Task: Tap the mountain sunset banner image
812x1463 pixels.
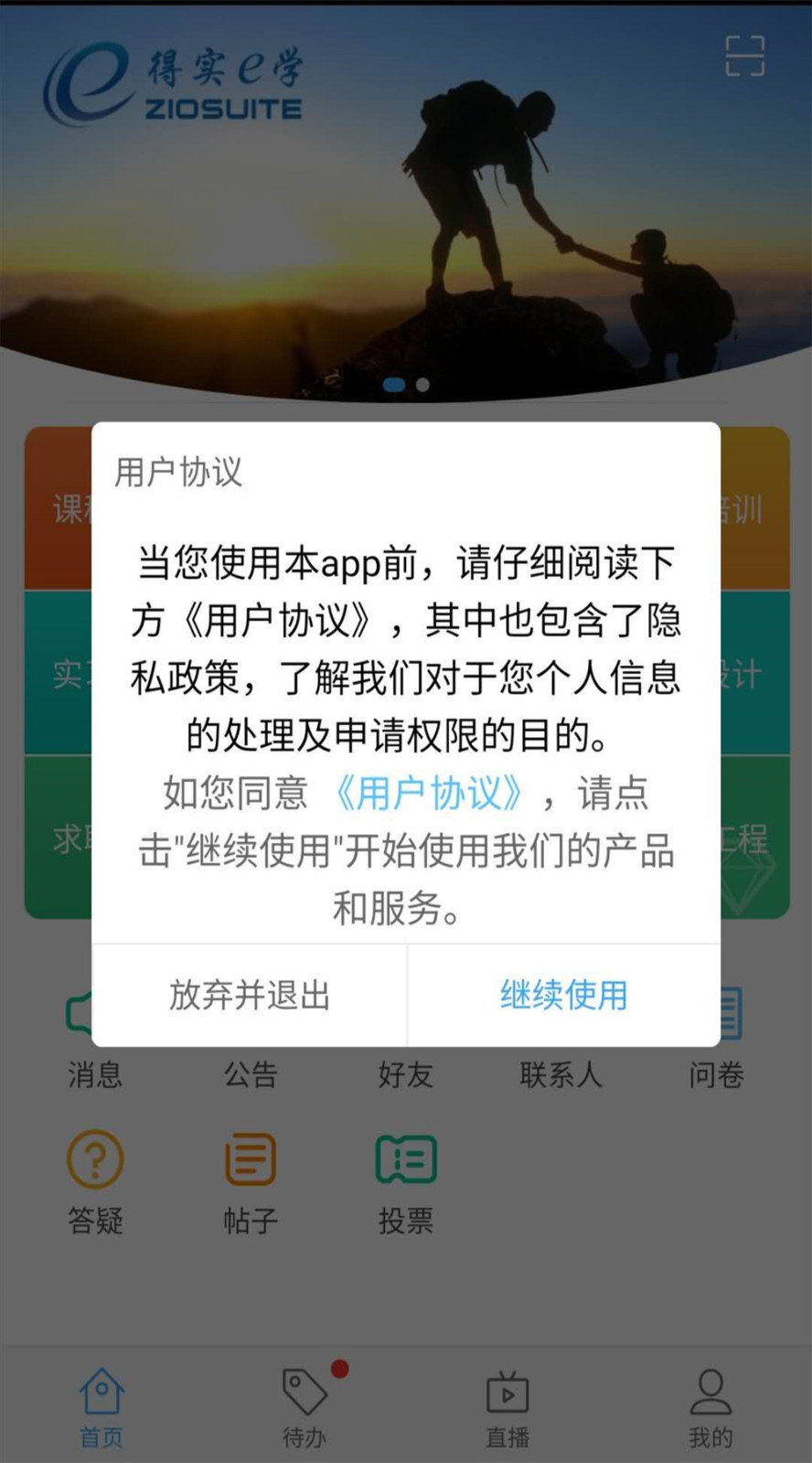Action: [x=406, y=229]
